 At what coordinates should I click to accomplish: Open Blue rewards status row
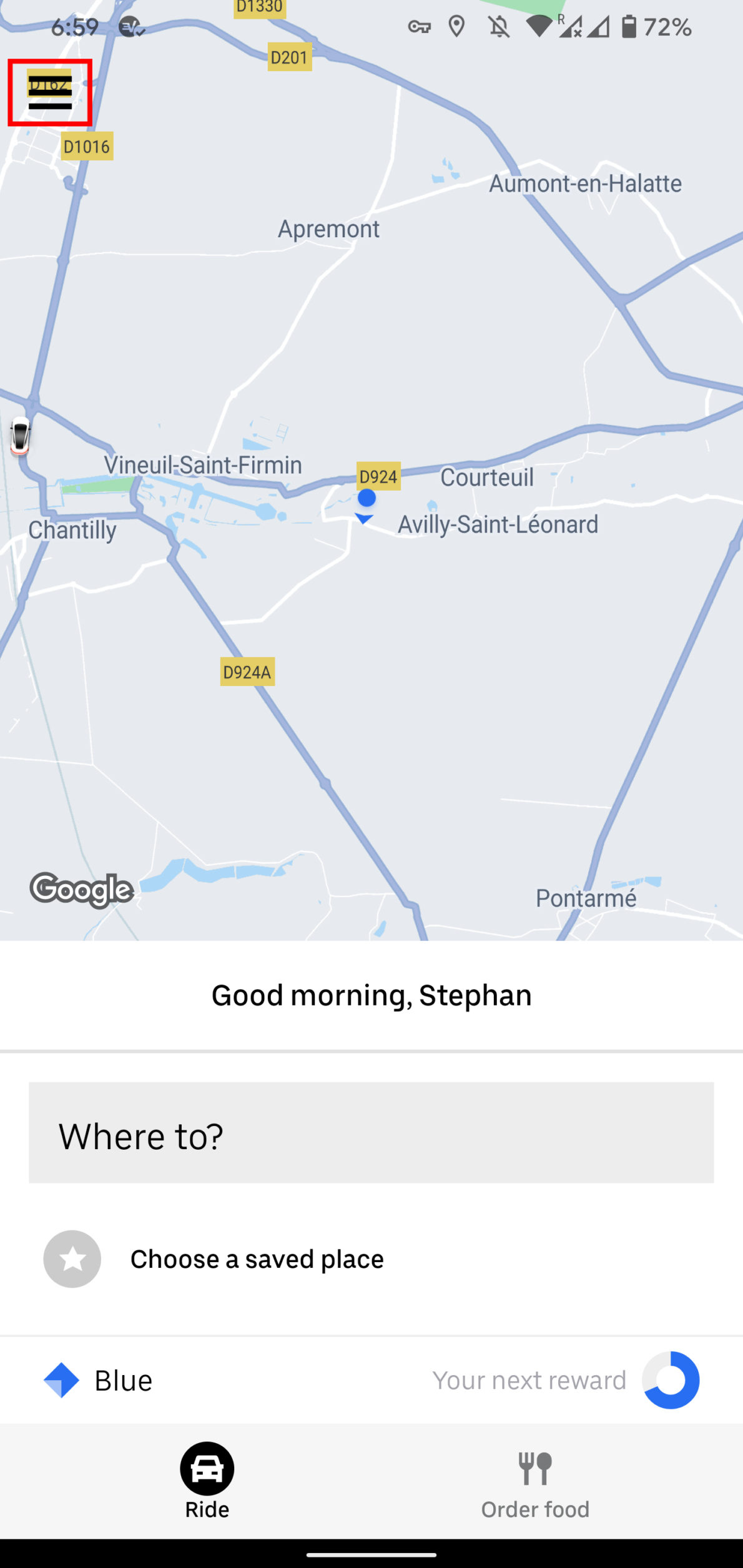371,1380
